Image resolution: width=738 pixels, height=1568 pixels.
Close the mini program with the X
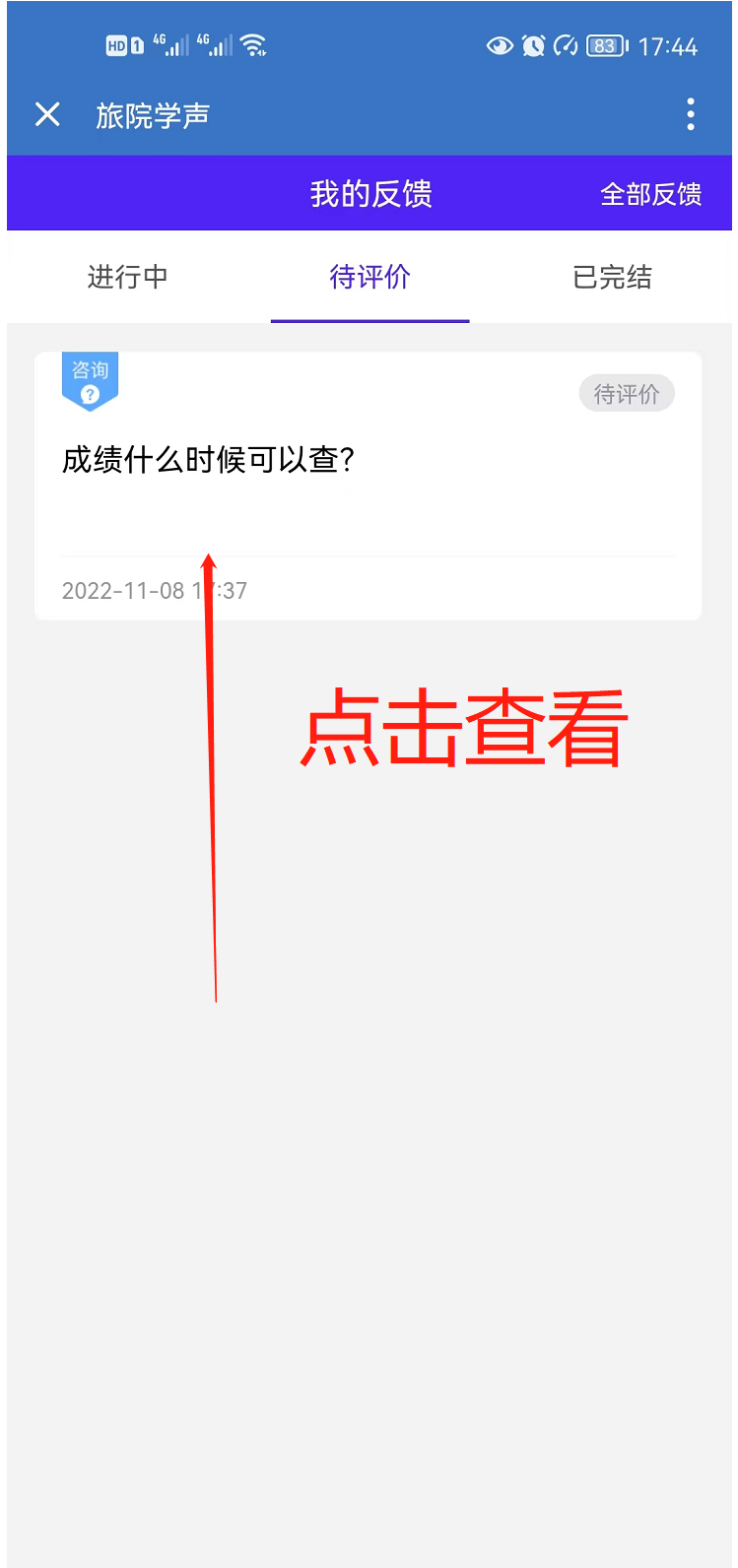(46, 115)
